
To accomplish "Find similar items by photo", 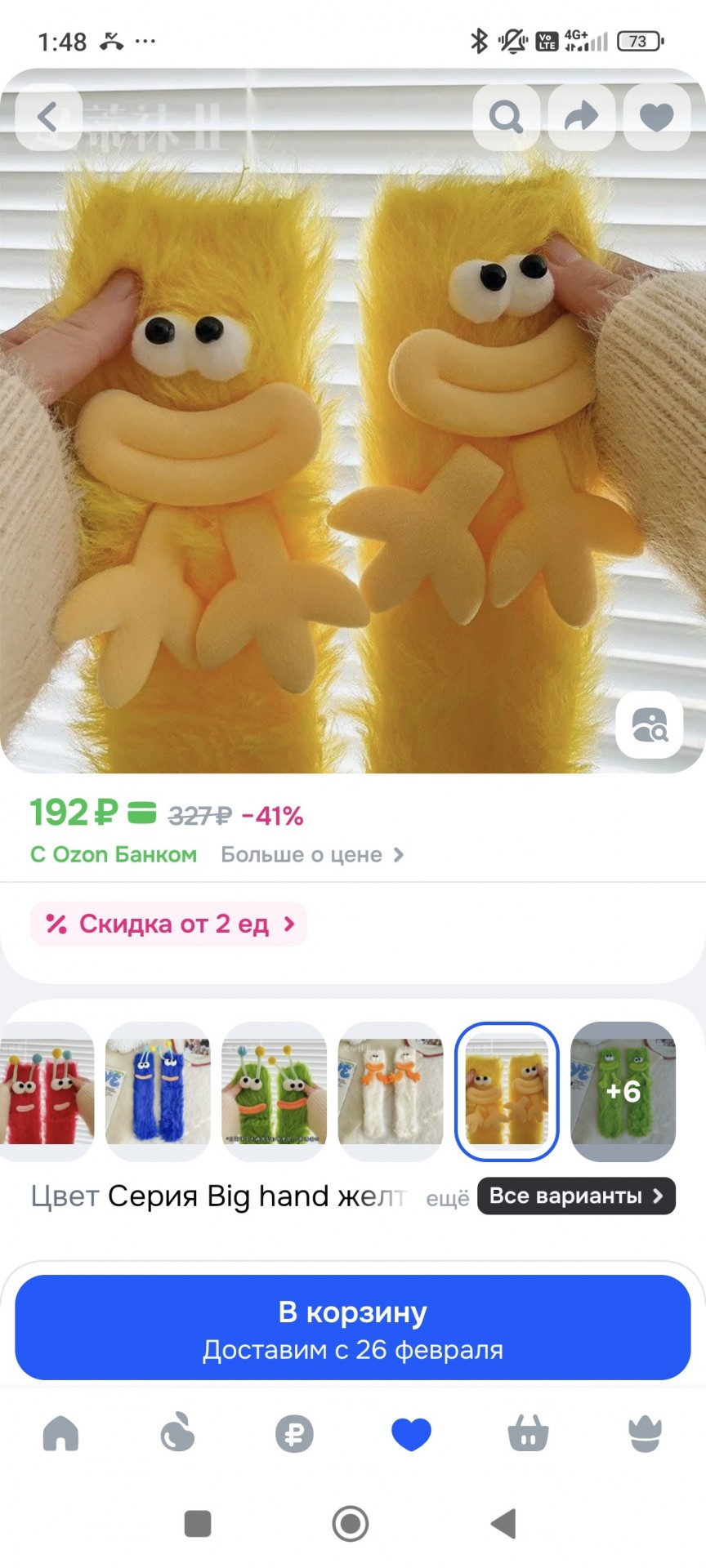I will pos(649,725).
